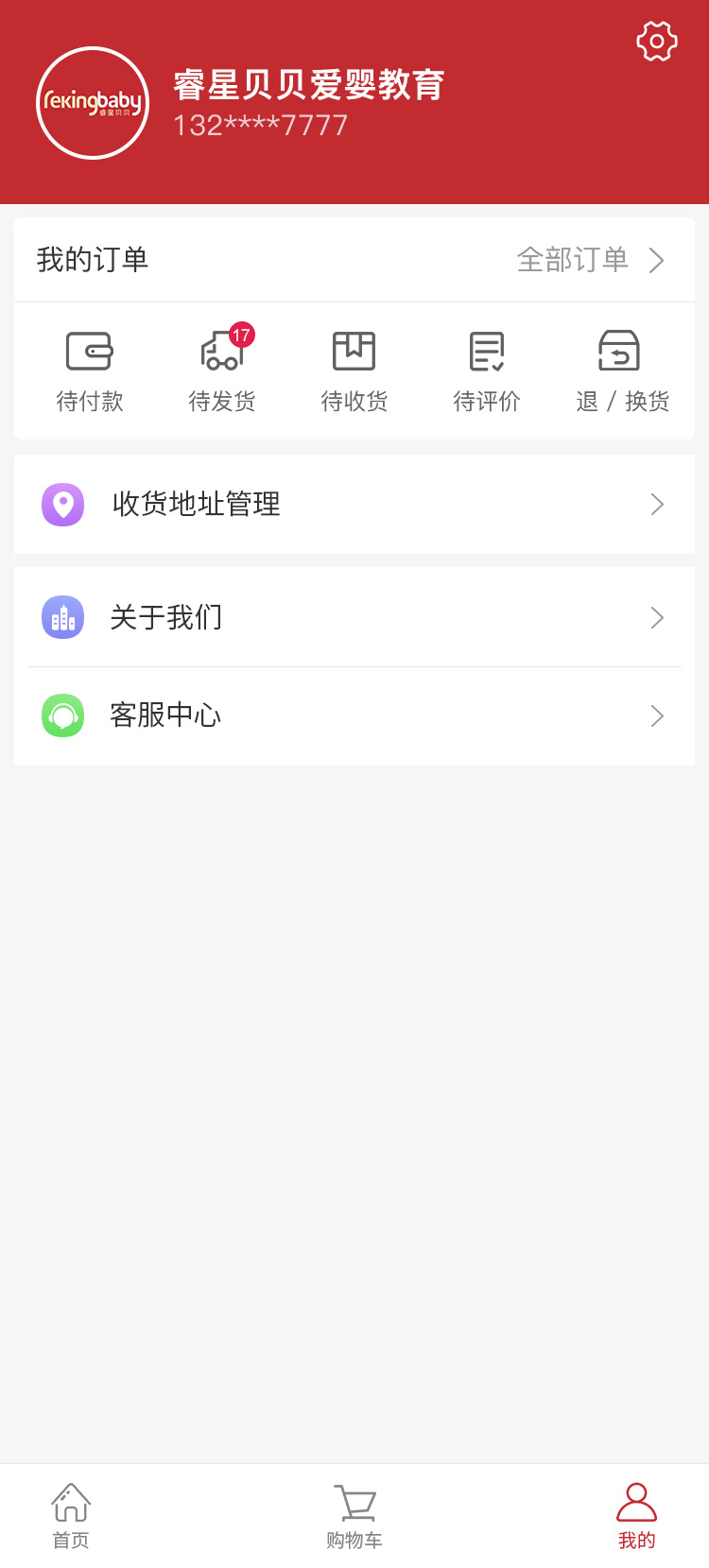Open 退/换货 returns and exchanges

(x=621, y=371)
